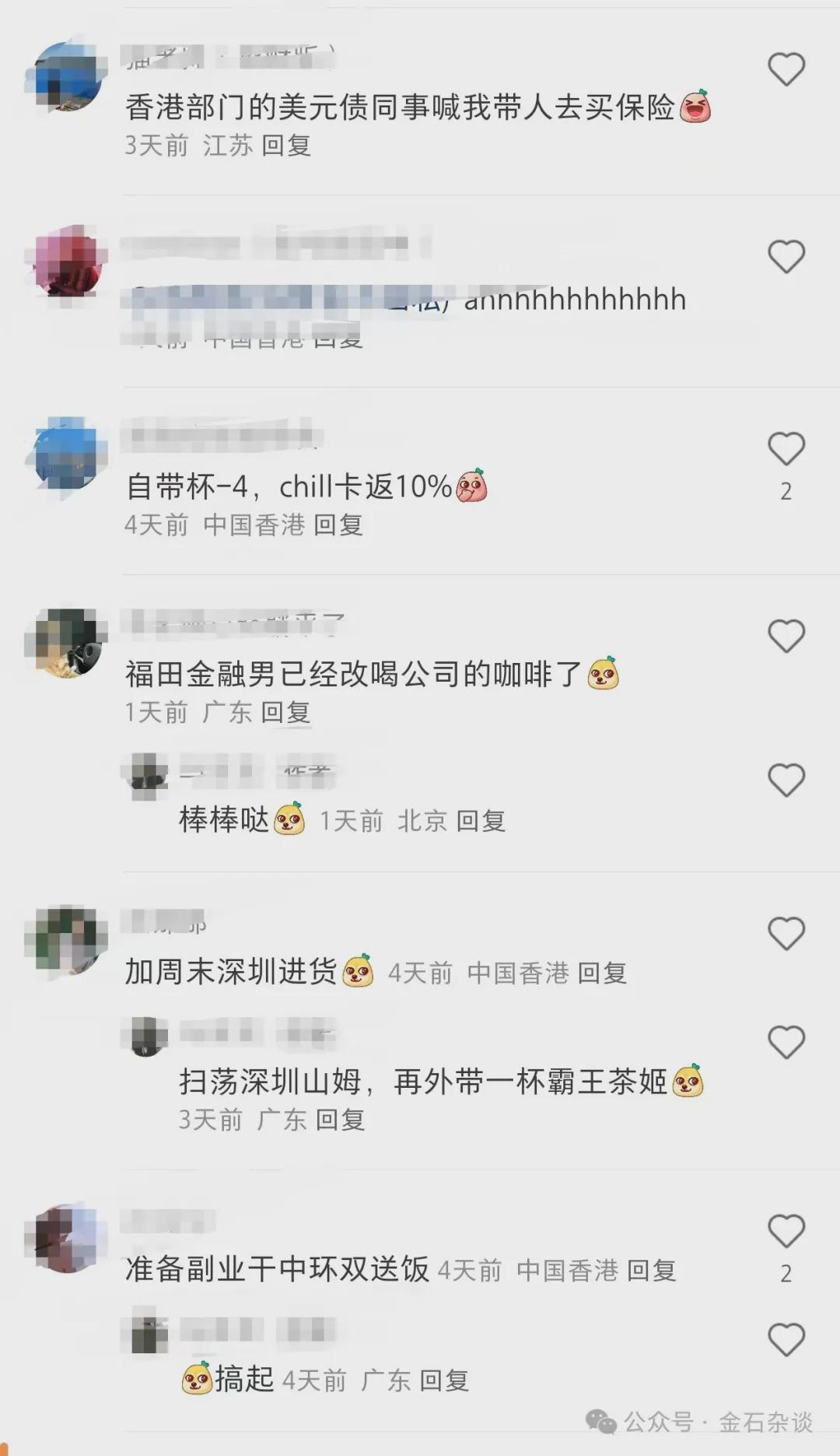The width and height of the screenshot is (840, 1456).
Task: Like the 福田金融男 coffee comment
Action: click(786, 637)
